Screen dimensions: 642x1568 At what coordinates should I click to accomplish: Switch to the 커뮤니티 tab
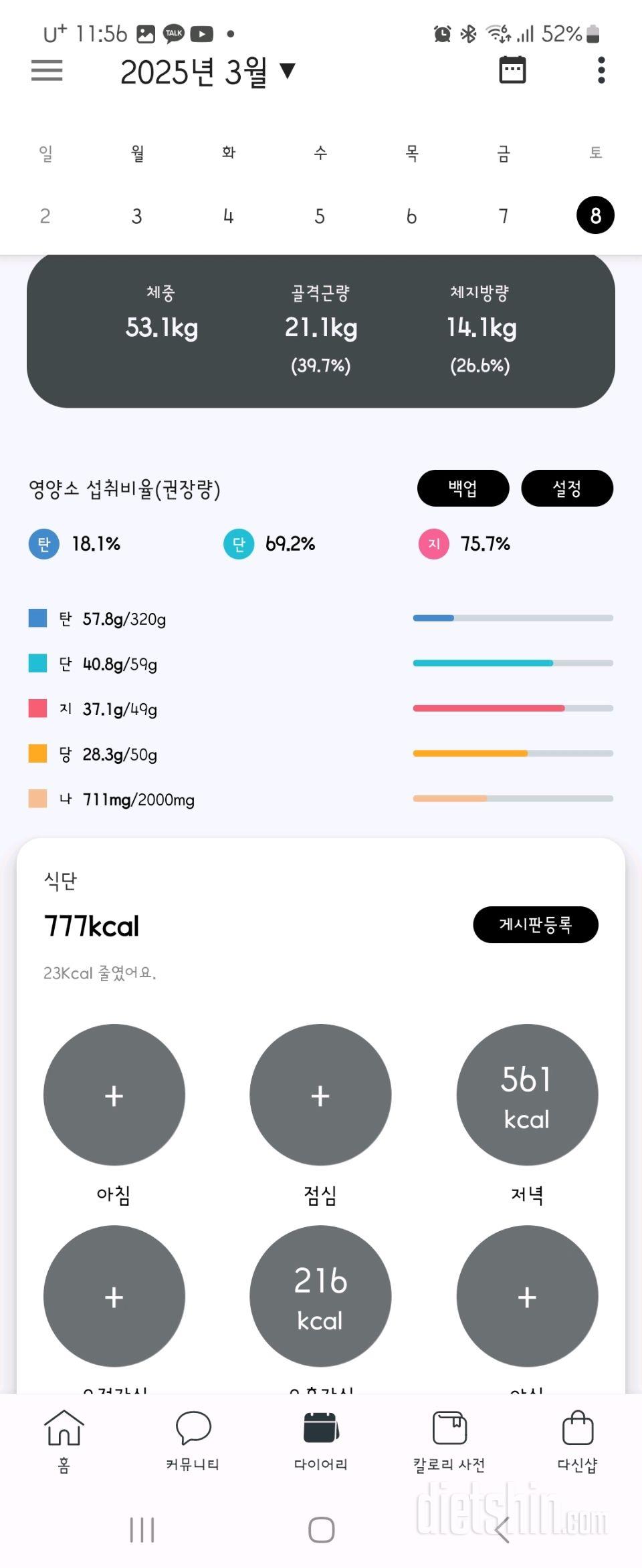coord(193,1440)
